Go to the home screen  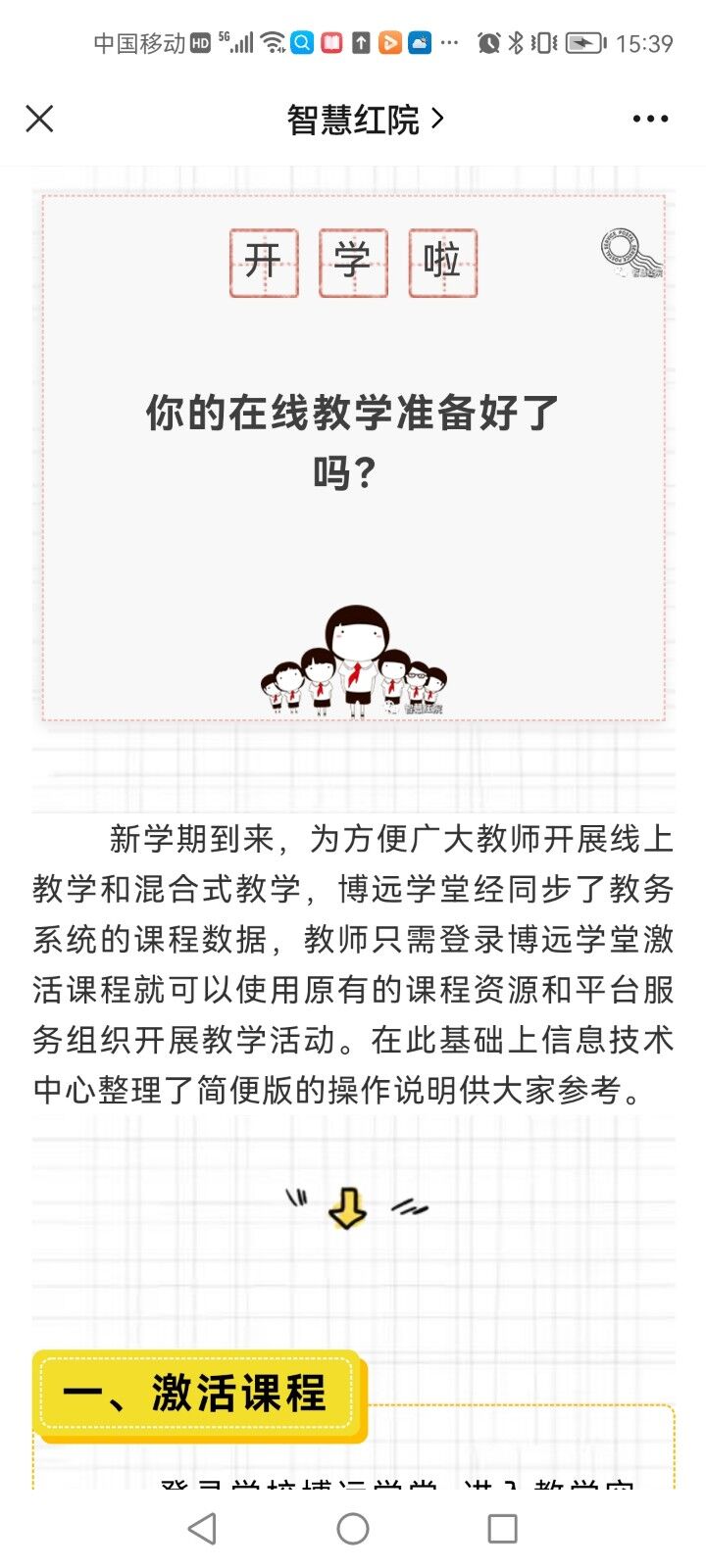pos(353,1528)
